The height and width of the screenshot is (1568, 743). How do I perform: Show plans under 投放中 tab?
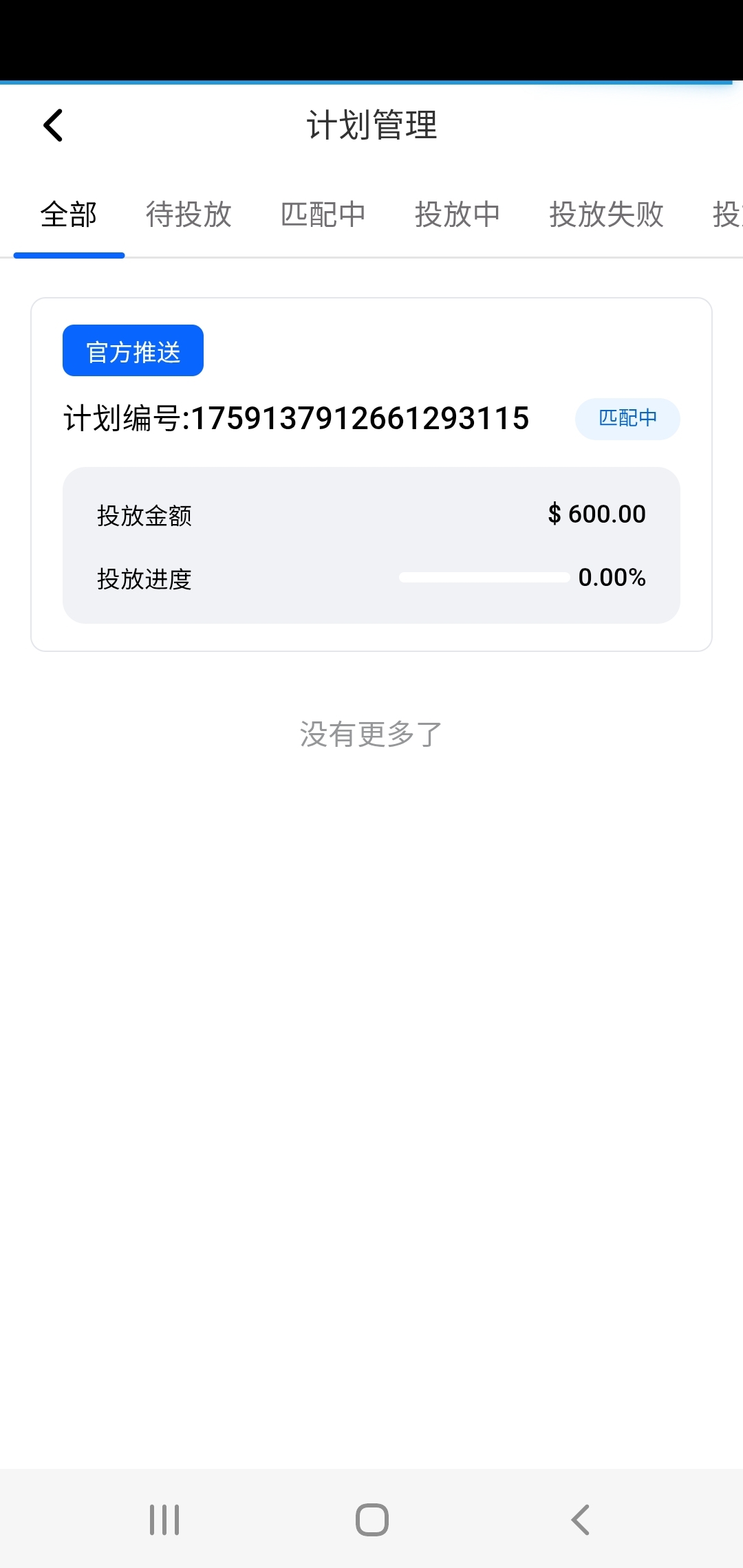(x=457, y=215)
